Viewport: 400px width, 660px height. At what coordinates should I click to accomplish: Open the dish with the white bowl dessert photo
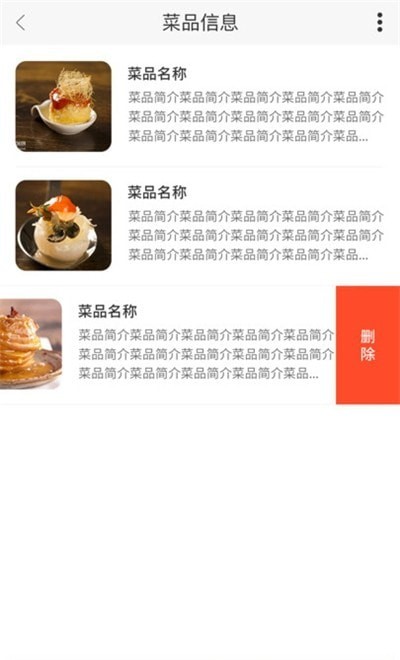point(200,106)
